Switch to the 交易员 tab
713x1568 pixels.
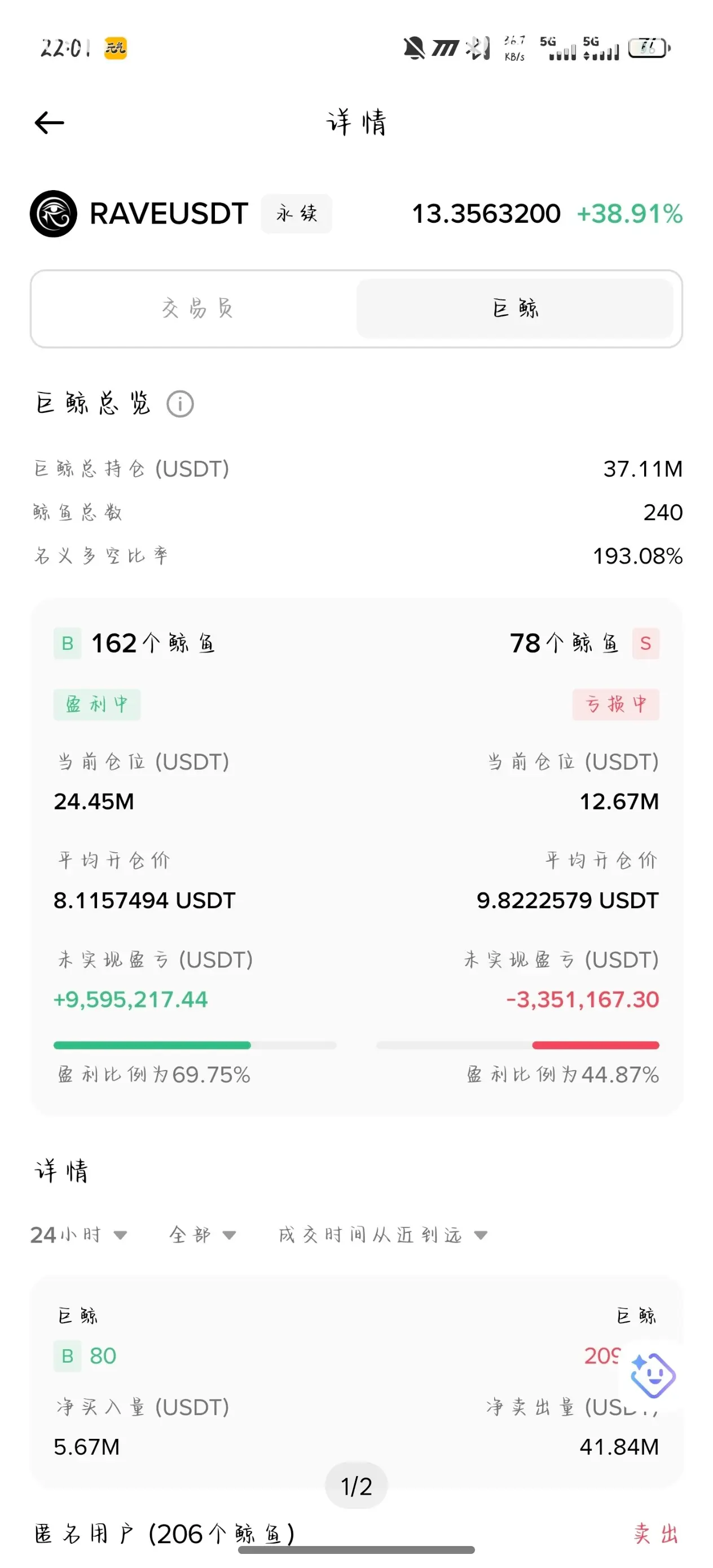(197, 309)
